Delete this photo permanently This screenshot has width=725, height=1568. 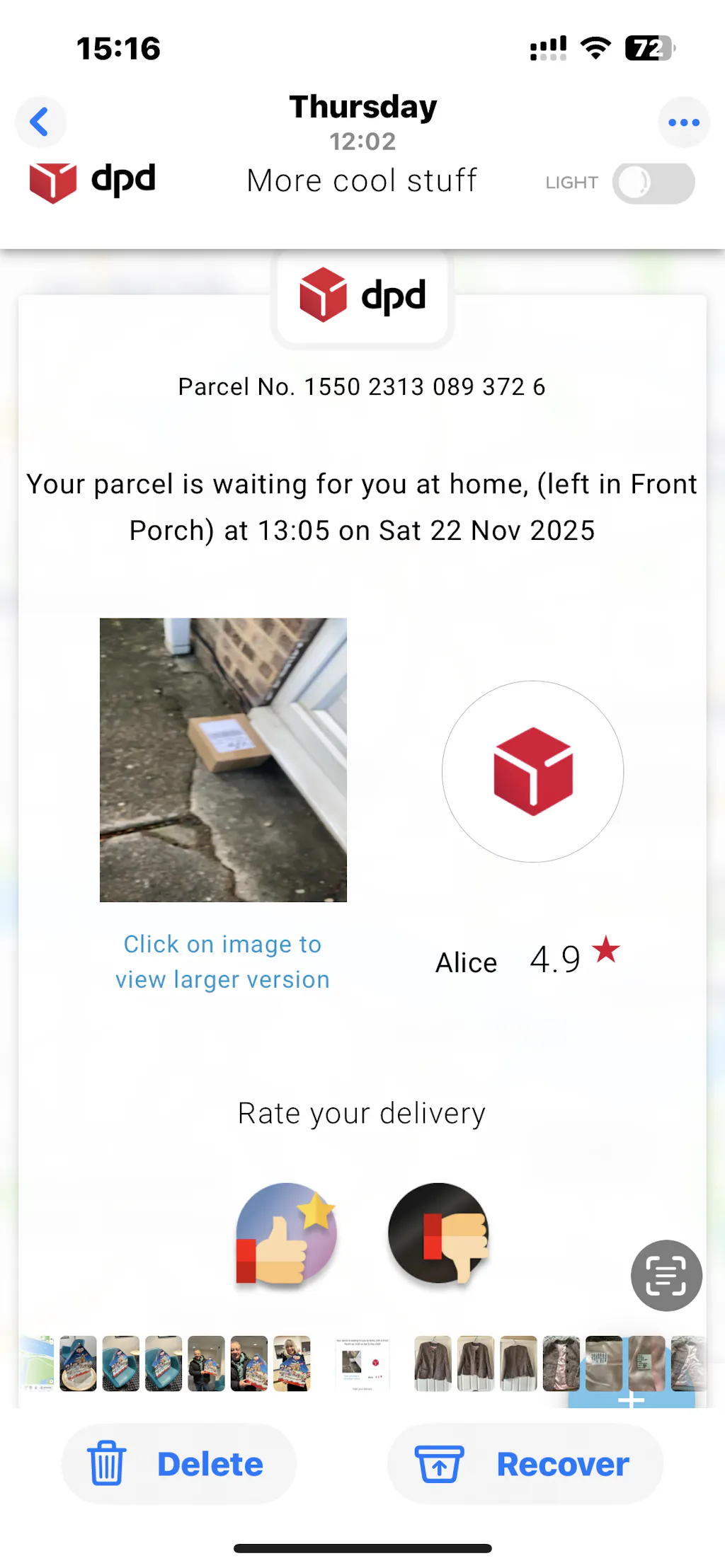[x=178, y=1464]
